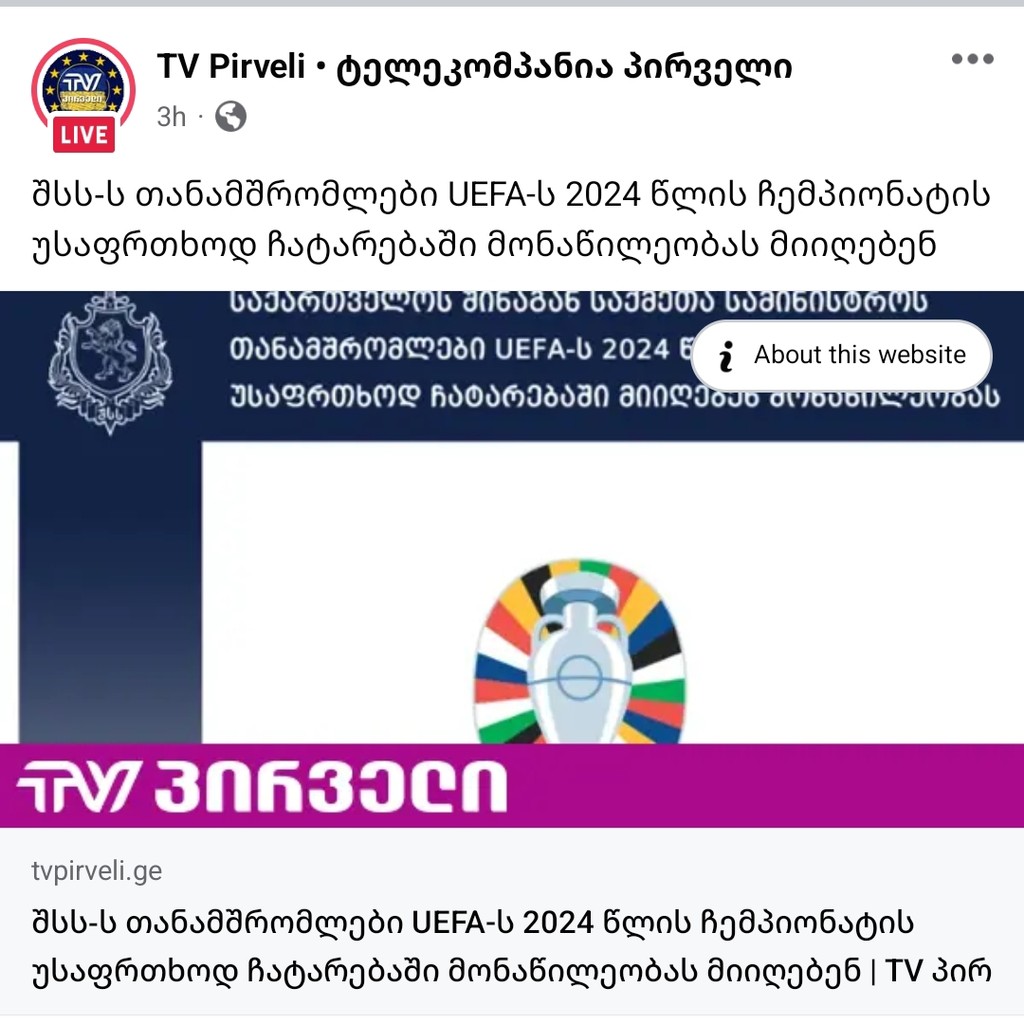Open the post's three-dot options menu

pos(972,60)
